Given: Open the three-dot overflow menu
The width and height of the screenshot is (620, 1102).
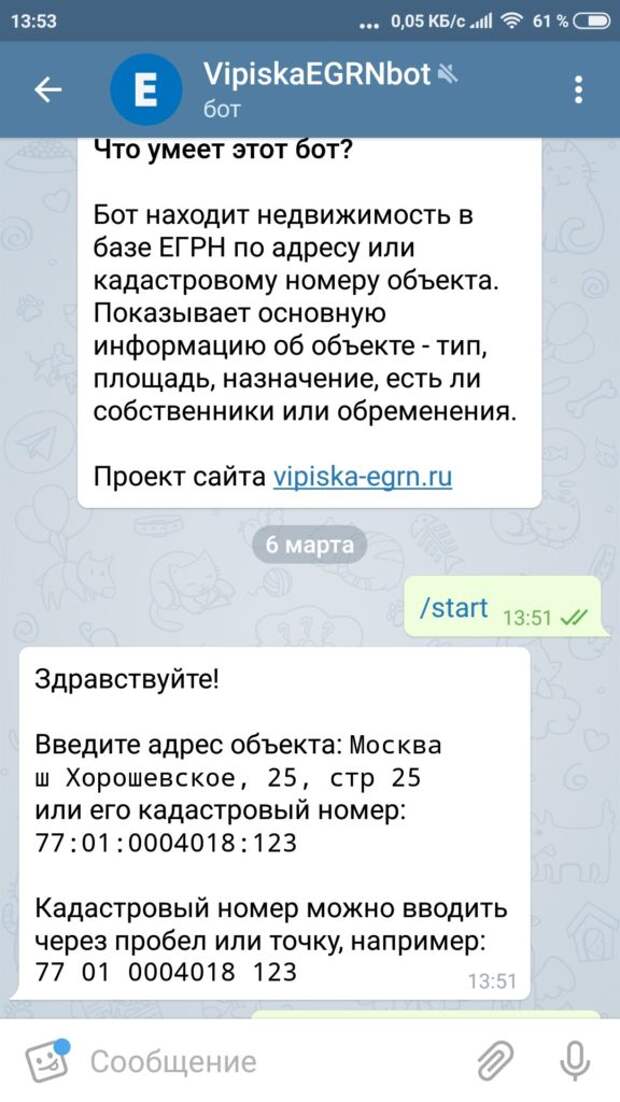Looking at the screenshot, I should (x=579, y=90).
